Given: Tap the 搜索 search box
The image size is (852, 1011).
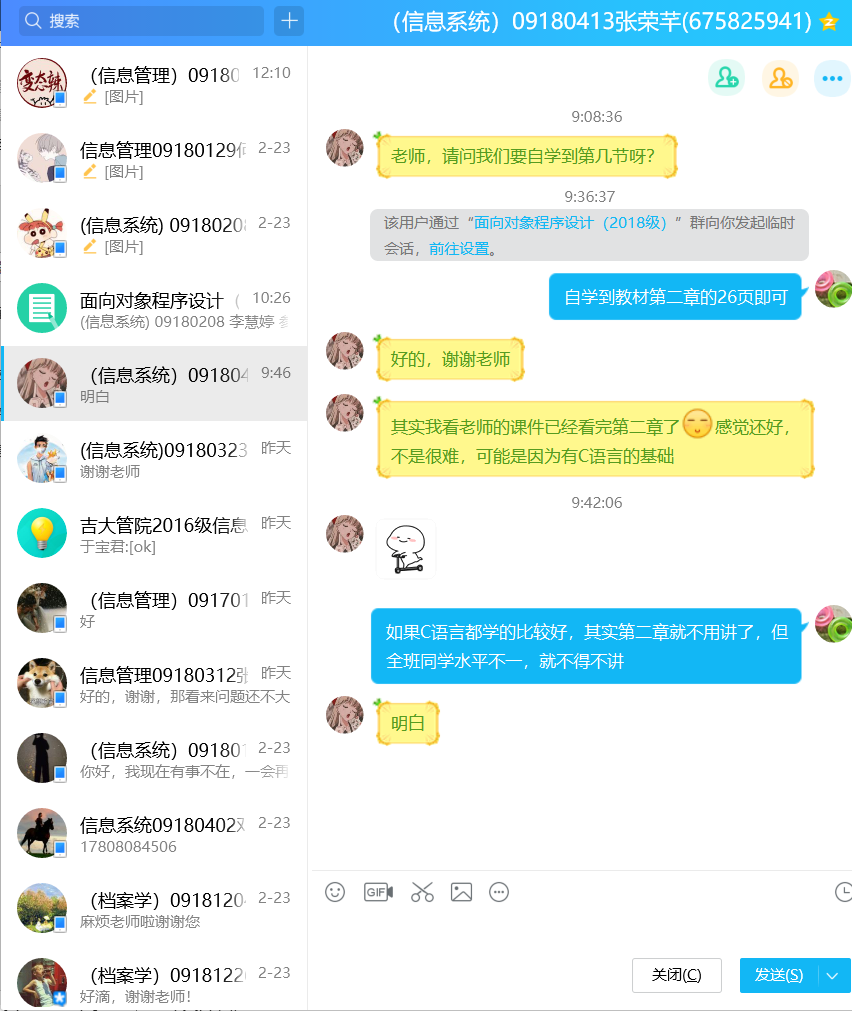Looking at the screenshot, I should tap(140, 21).
